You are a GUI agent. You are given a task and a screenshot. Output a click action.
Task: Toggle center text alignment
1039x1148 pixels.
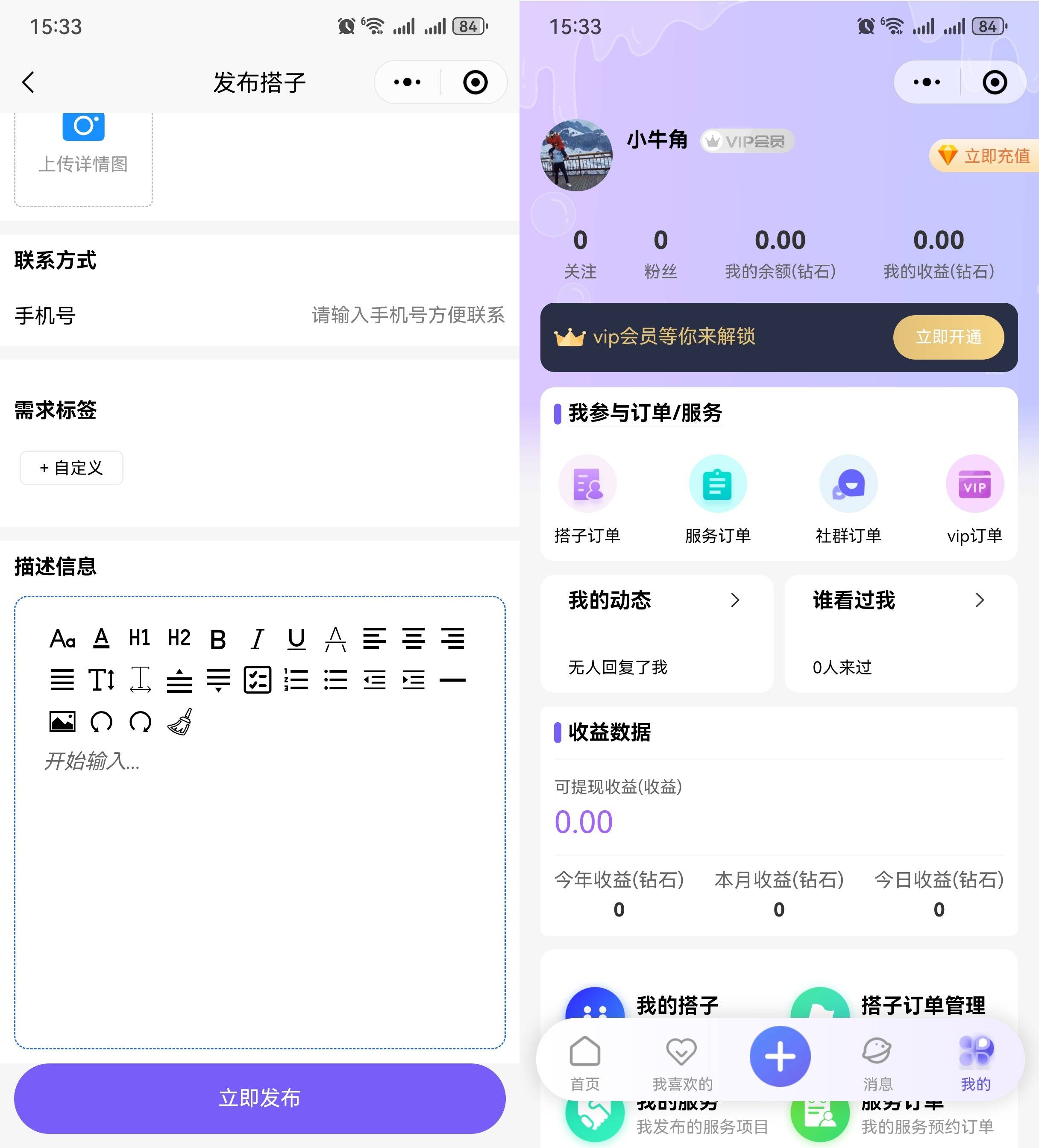pos(414,638)
